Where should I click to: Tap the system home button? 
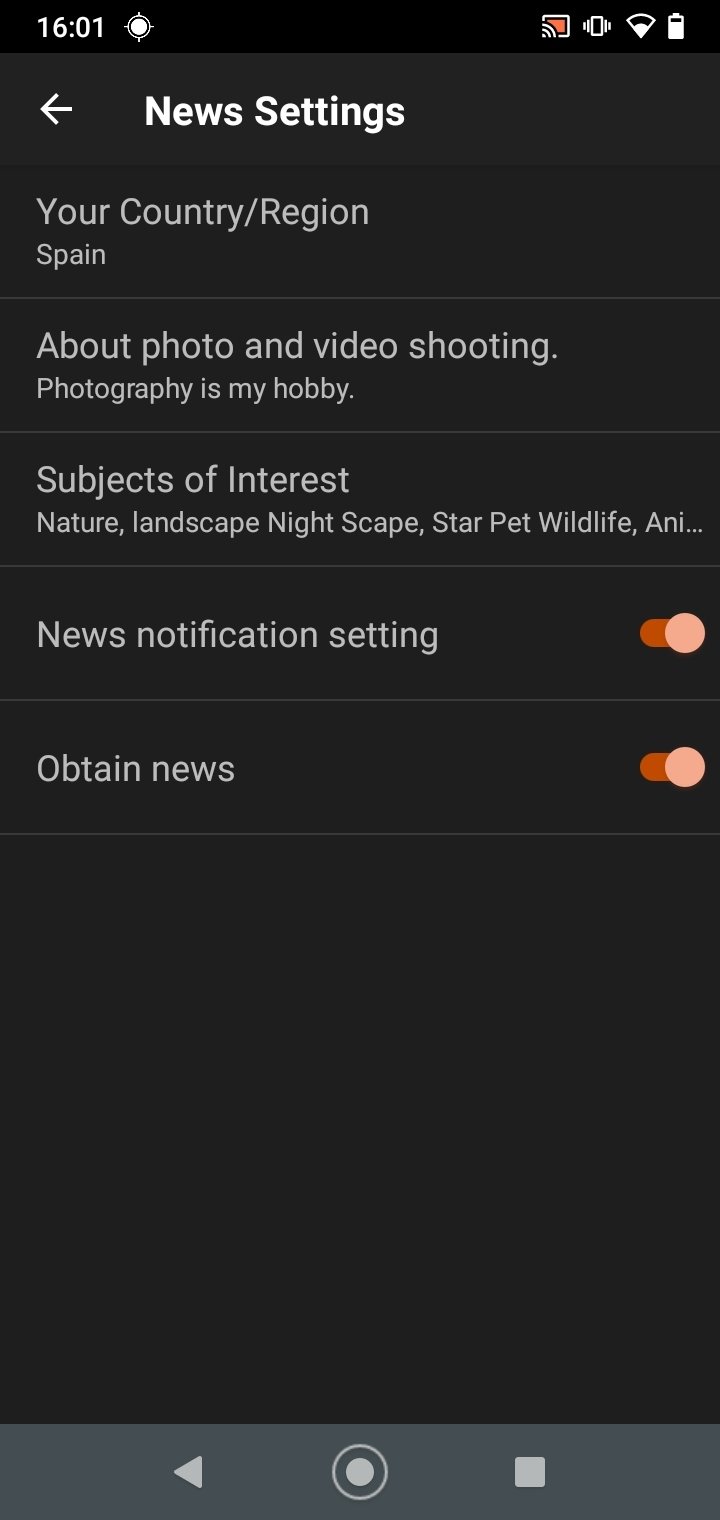pos(360,1472)
